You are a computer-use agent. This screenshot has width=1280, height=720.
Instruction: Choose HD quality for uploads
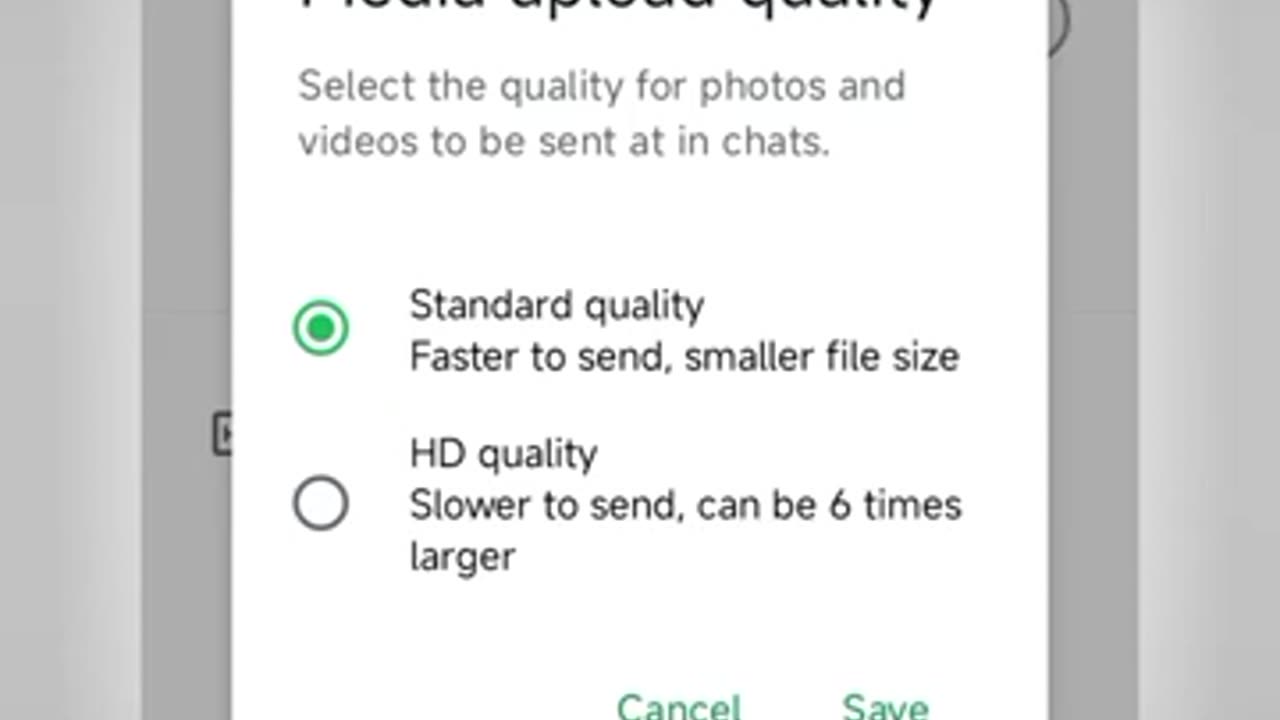tap(321, 503)
